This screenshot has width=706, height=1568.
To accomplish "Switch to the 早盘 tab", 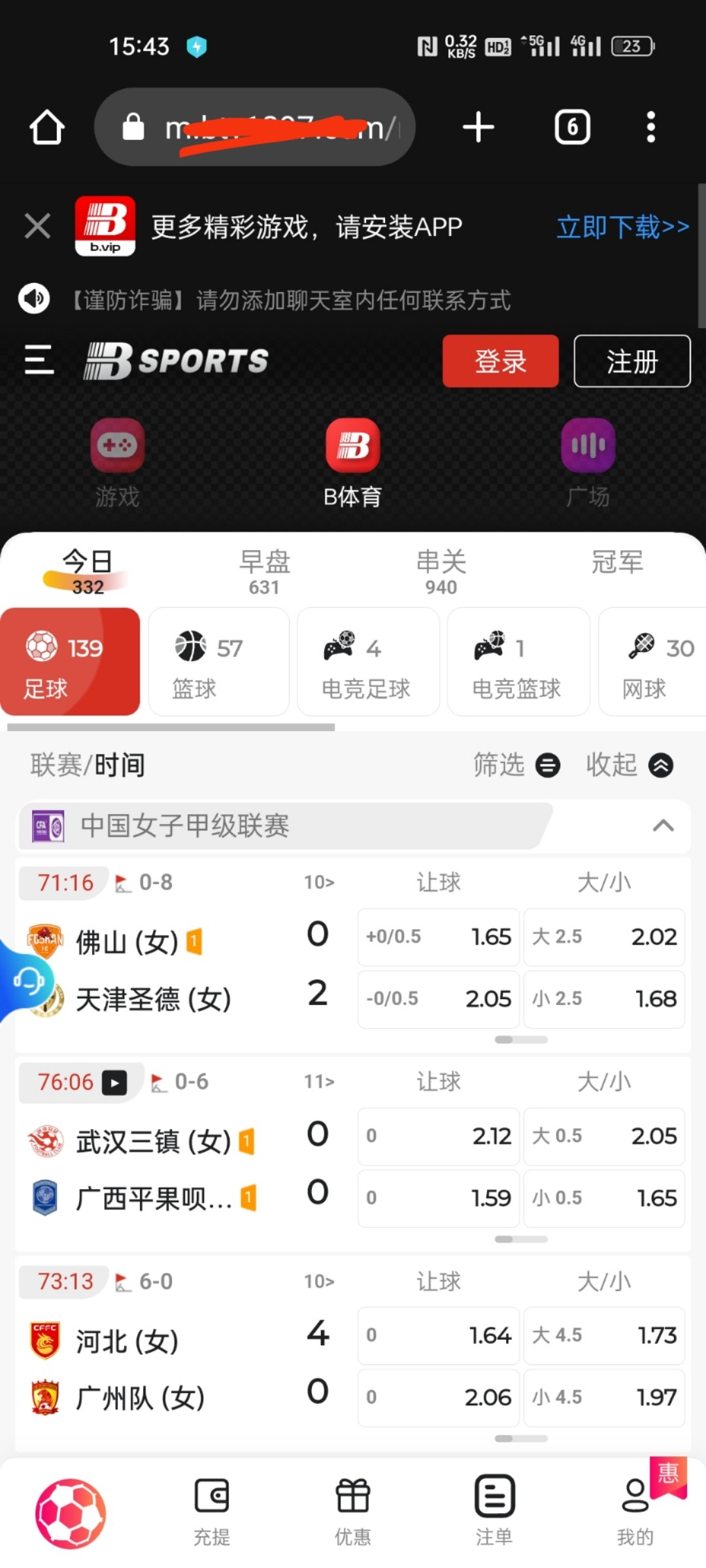I will (264, 570).
